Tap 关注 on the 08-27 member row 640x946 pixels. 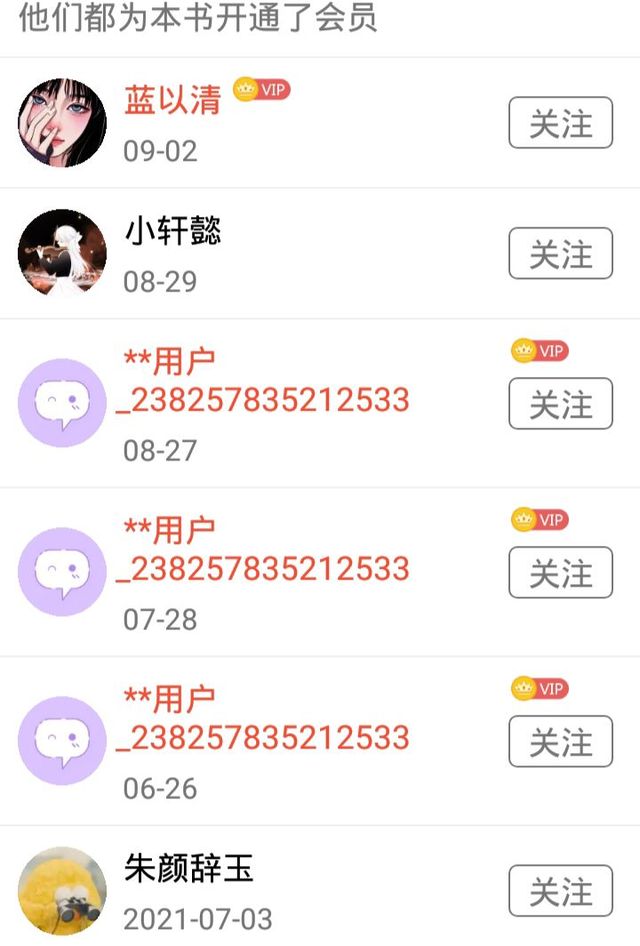(560, 404)
